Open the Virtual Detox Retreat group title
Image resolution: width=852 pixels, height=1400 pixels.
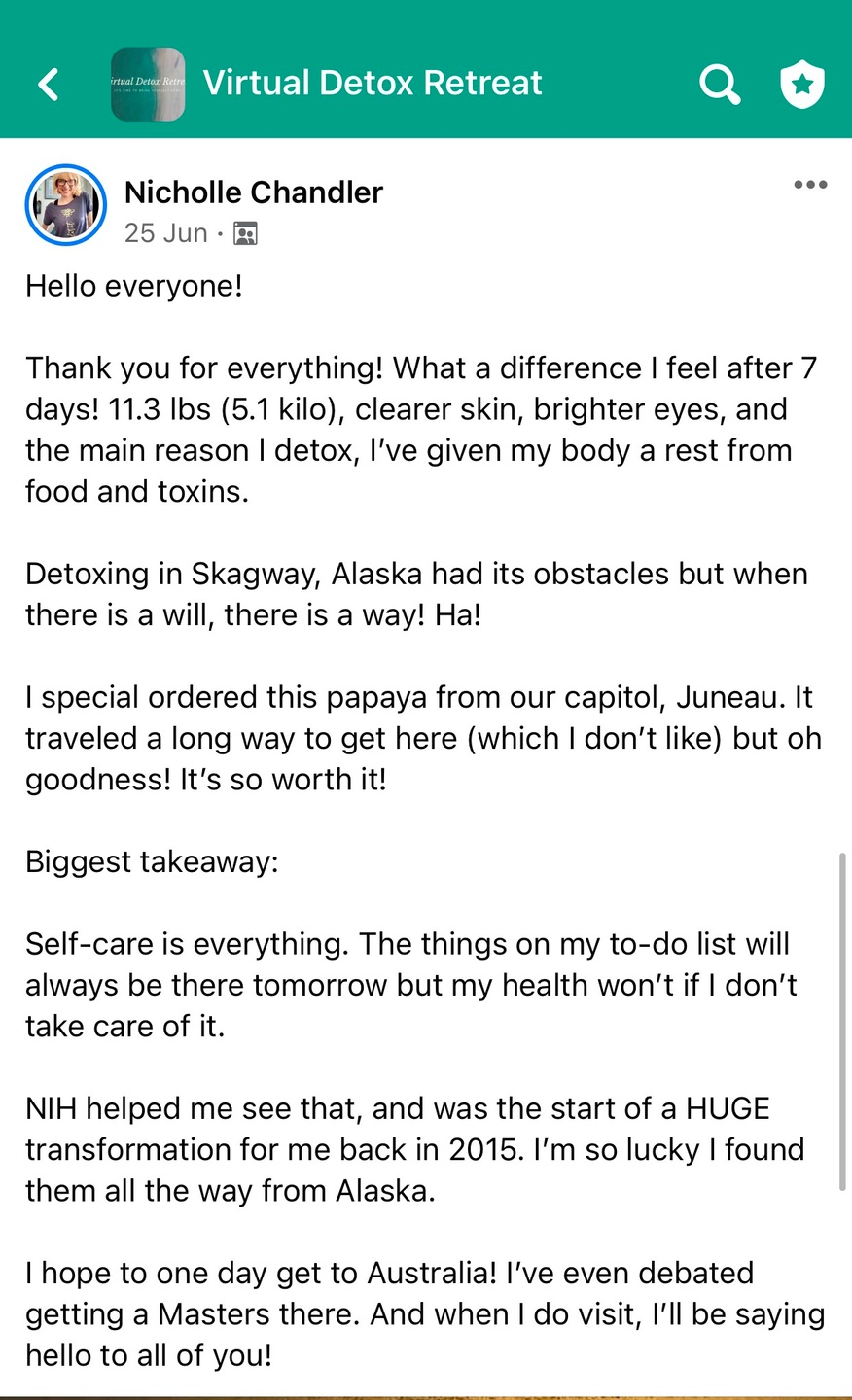[373, 84]
